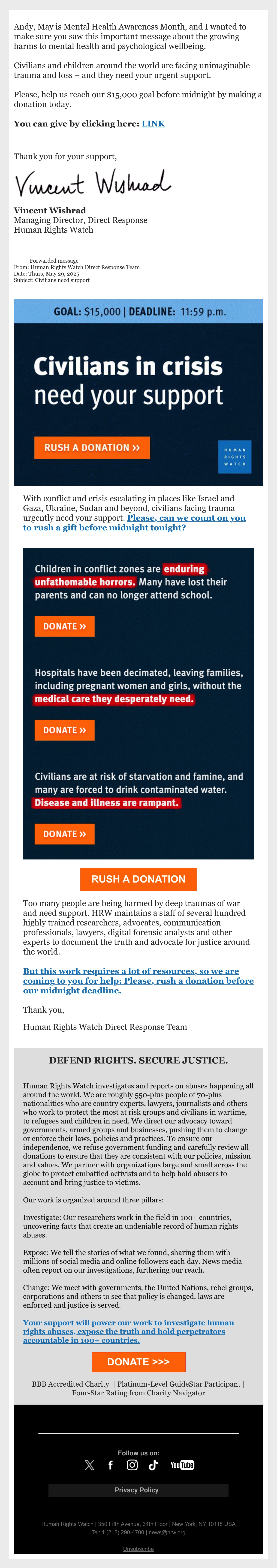Open 'But this work requires a lot' link
This screenshot has width=277, height=1568.
pyautogui.click(x=138, y=981)
